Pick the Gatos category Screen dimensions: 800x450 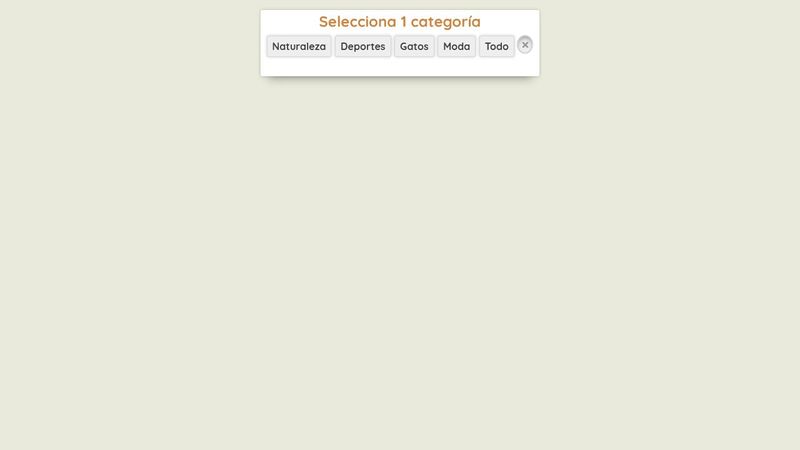pyautogui.click(x=414, y=46)
